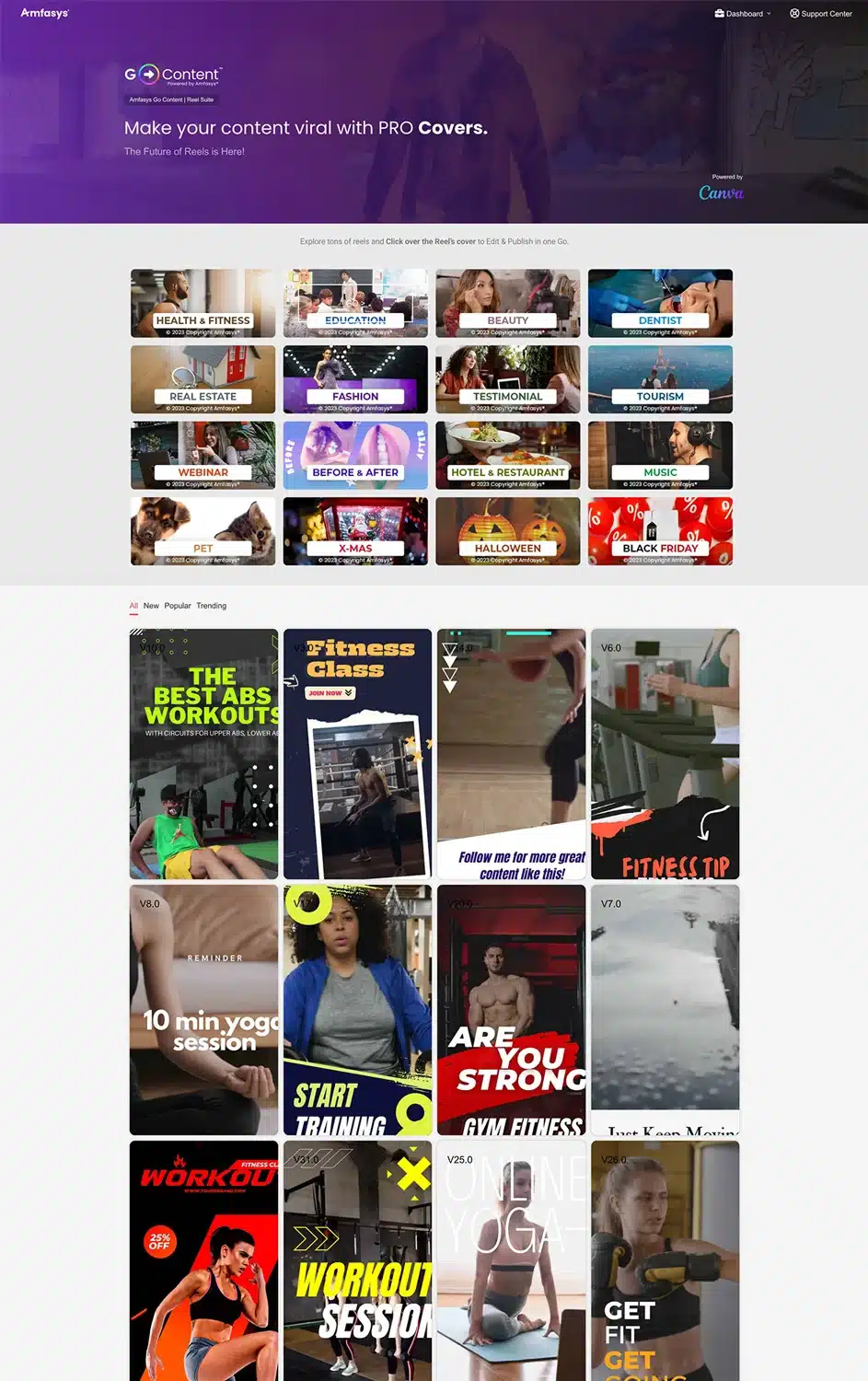The height and width of the screenshot is (1381, 868).
Task: Browse Beauty reel covers
Action: click(x=508, y=304)
